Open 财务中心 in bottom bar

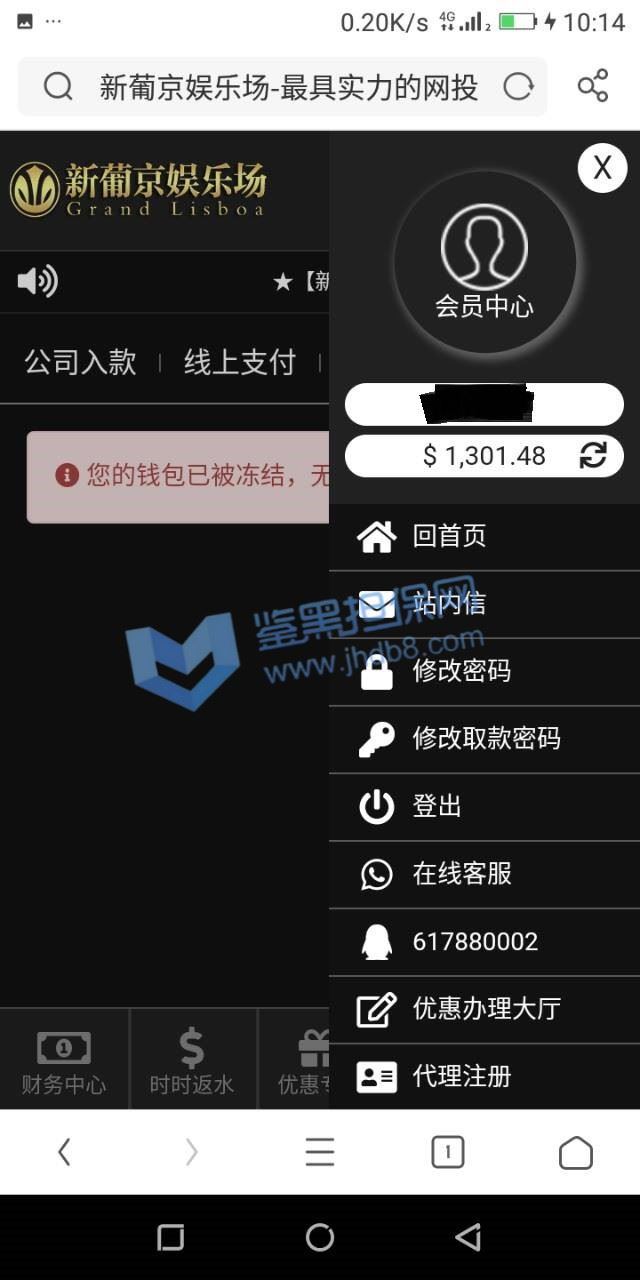point(64,1062)
